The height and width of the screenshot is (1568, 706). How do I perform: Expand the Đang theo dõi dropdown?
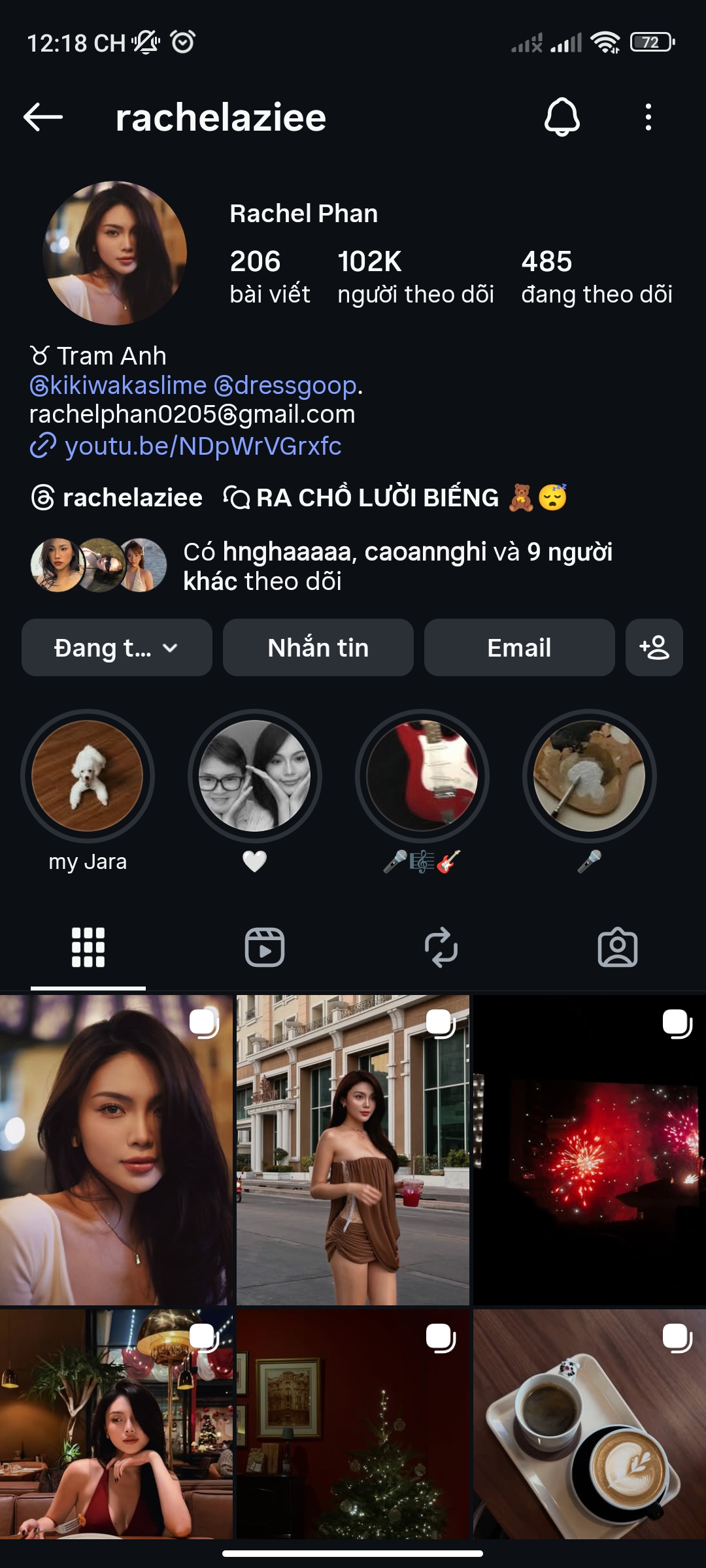click(x=116, y=647)
